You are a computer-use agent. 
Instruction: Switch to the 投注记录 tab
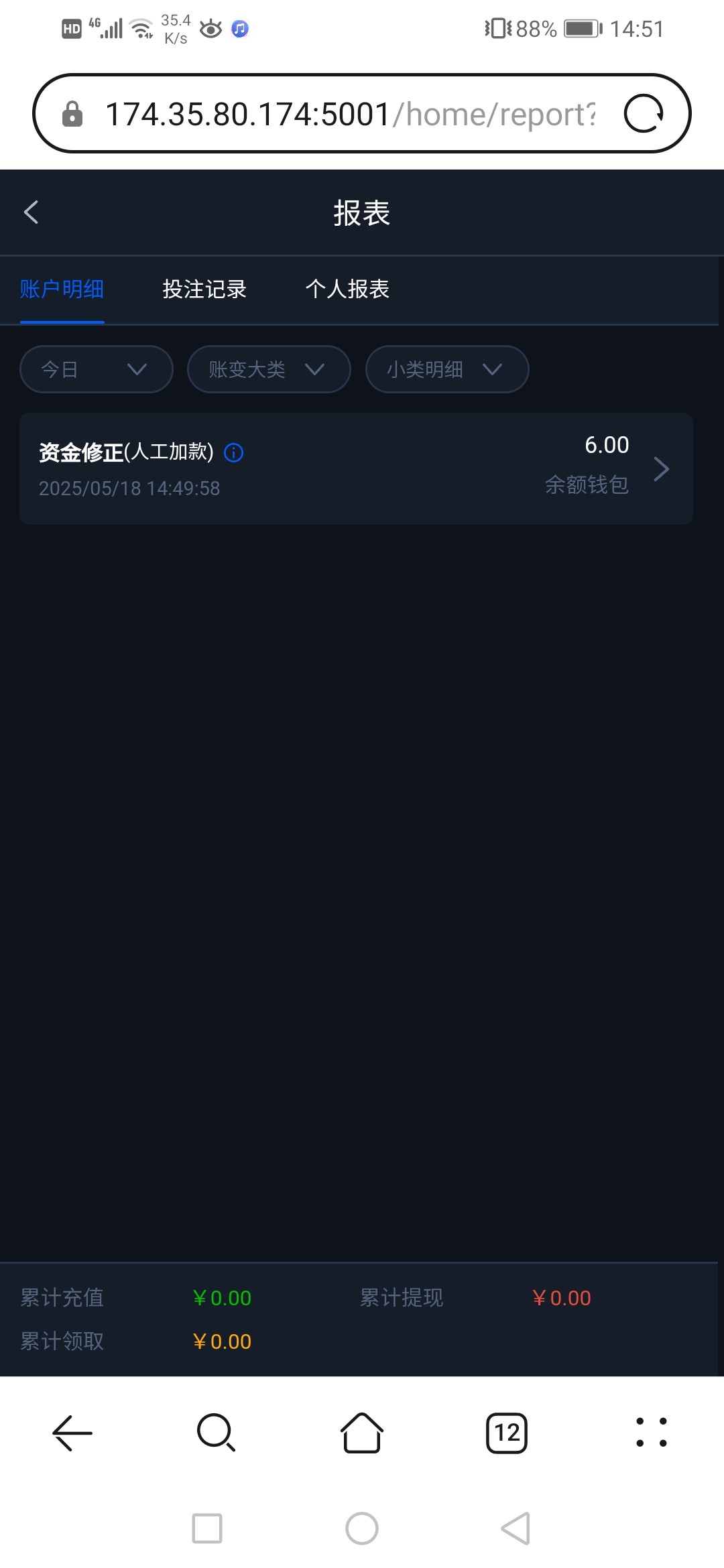(x=204, y=289)
